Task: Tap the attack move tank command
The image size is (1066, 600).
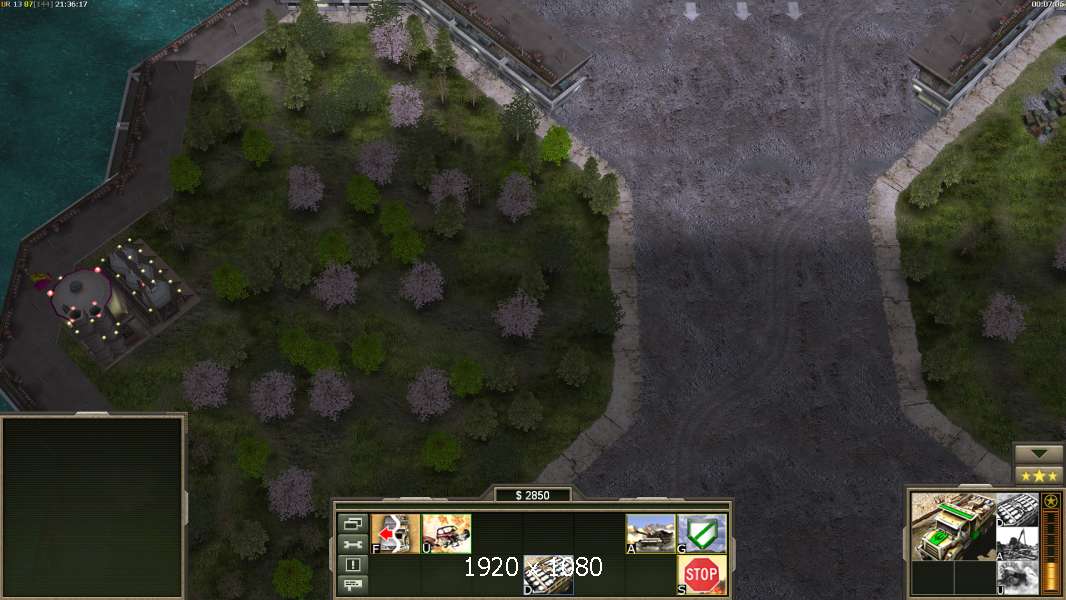Action: click(x=650, y=534)
